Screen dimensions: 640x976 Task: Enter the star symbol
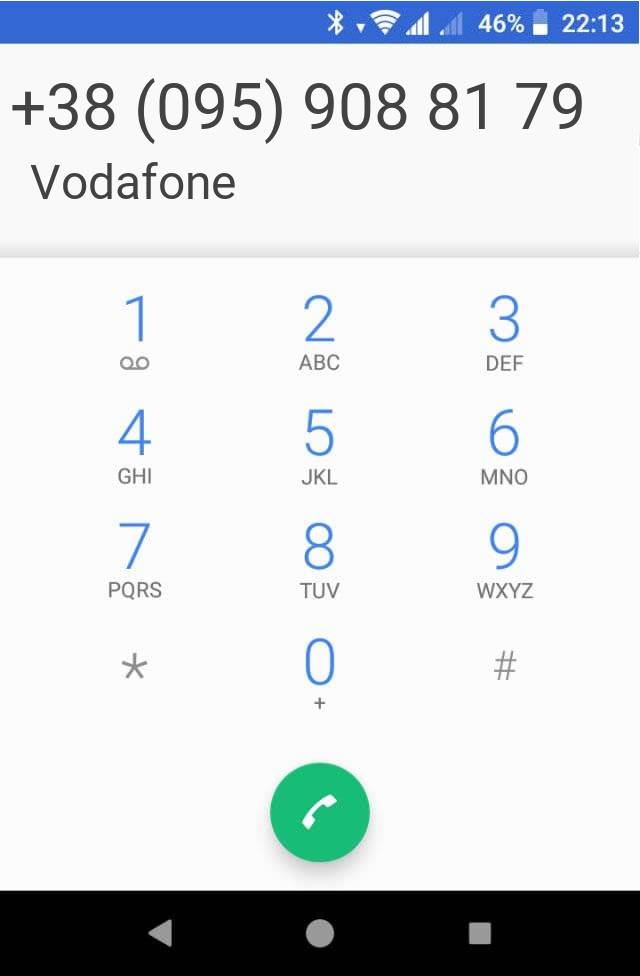click(135, 667)
